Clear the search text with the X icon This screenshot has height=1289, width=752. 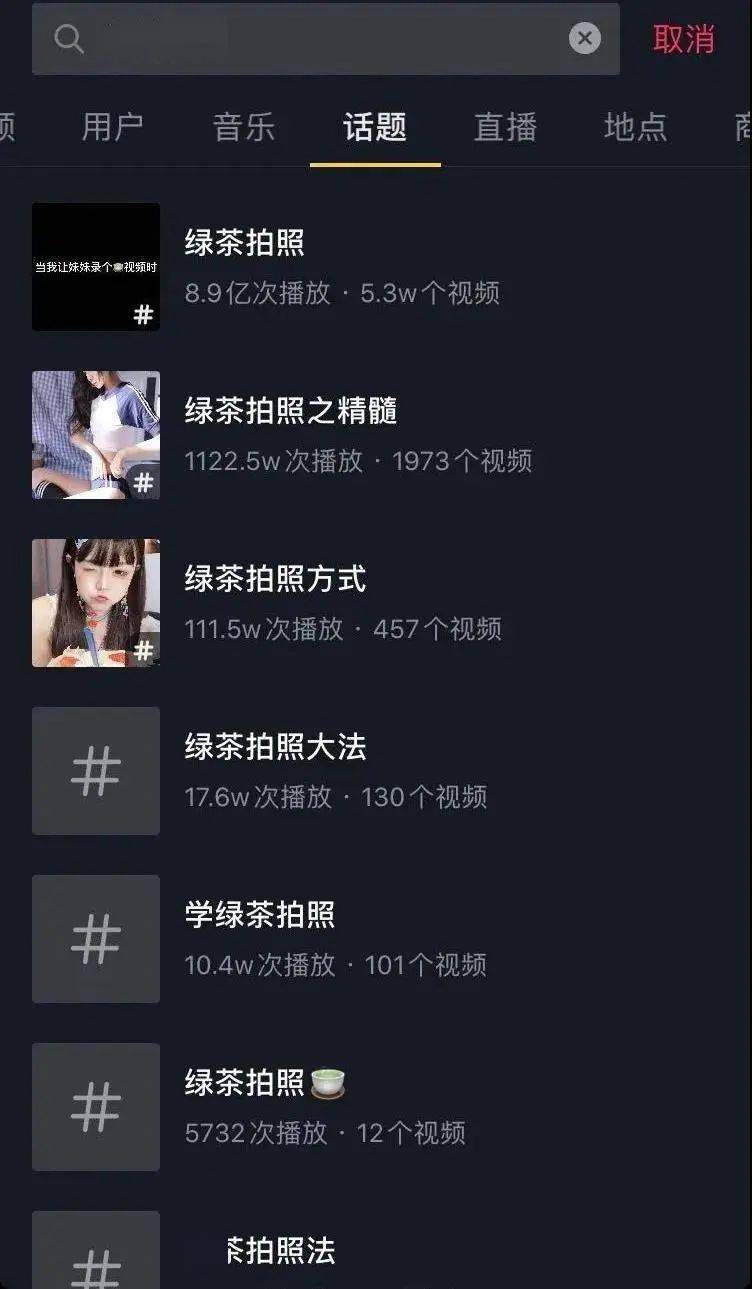(x=585, y=39)
